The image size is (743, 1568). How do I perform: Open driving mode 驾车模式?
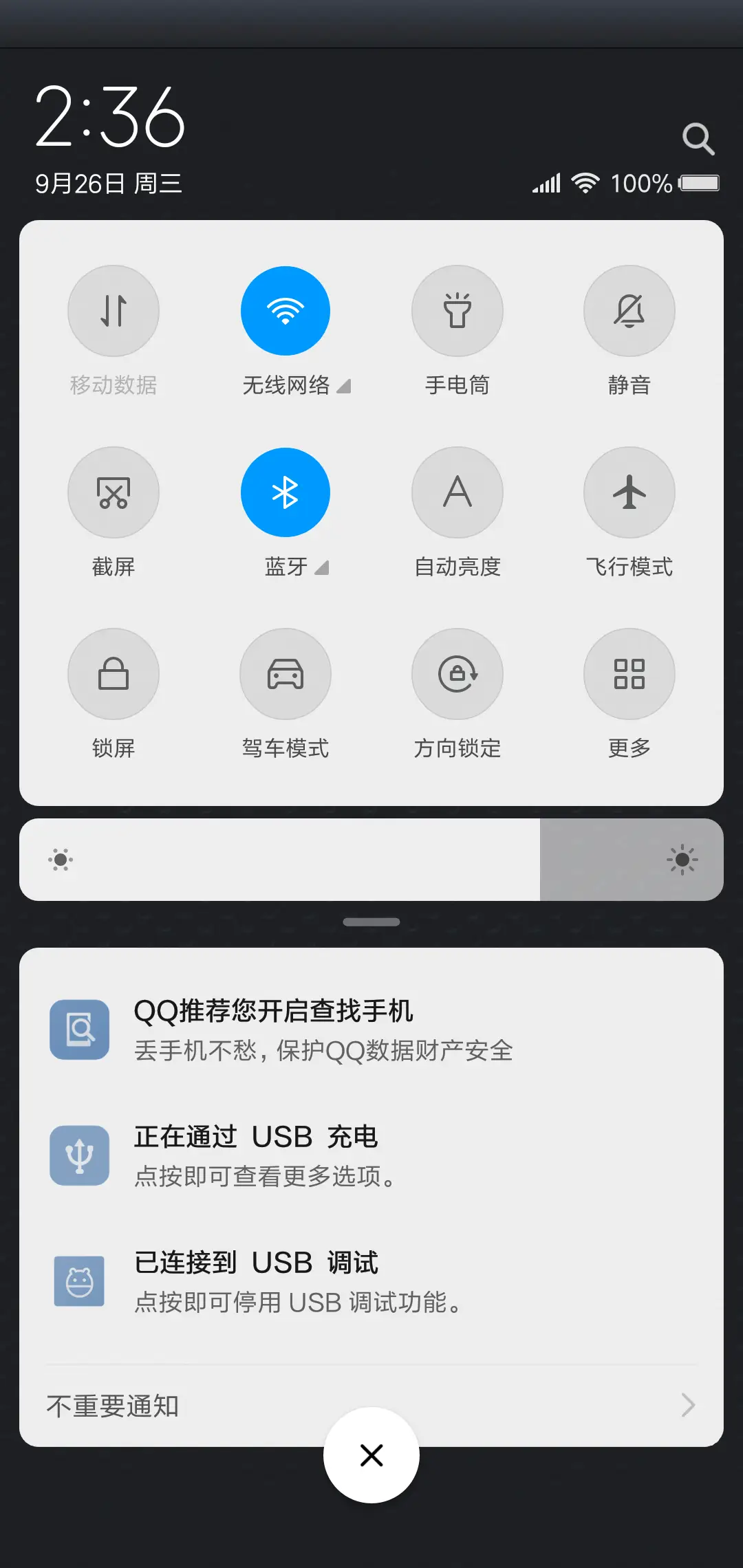coord(286,675)
